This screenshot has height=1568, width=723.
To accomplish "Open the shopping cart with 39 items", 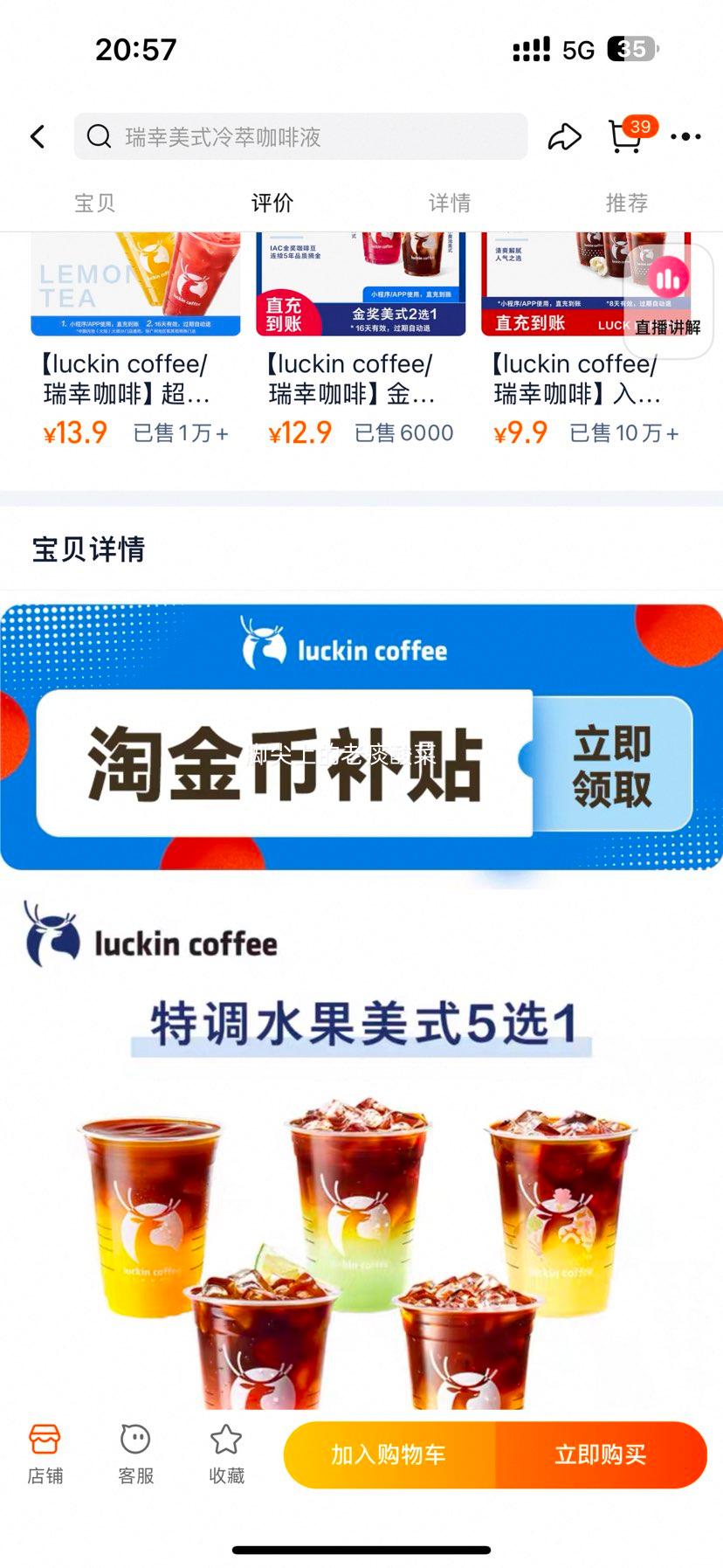I will [x=627, y=138].
